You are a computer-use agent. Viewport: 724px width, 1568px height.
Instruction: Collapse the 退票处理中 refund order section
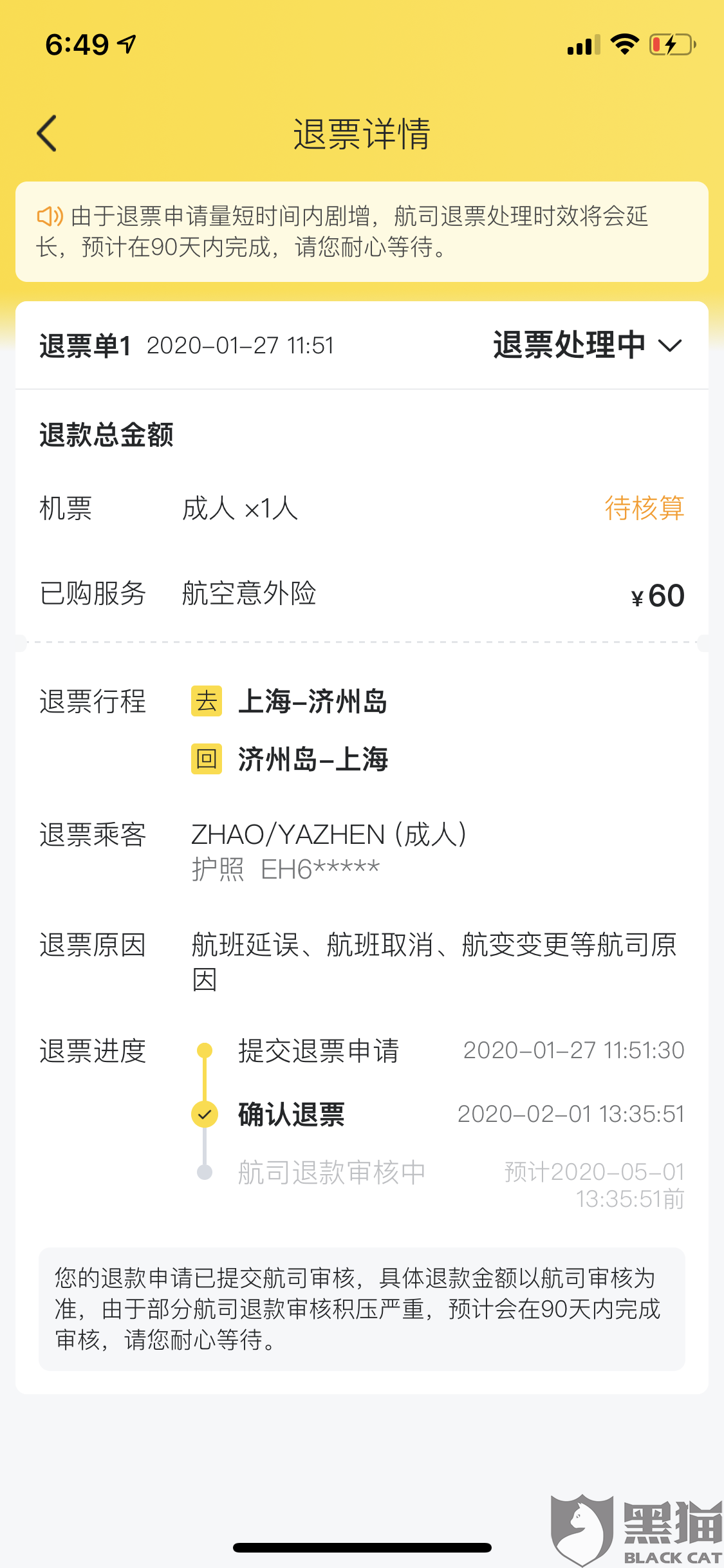point(669,346)
